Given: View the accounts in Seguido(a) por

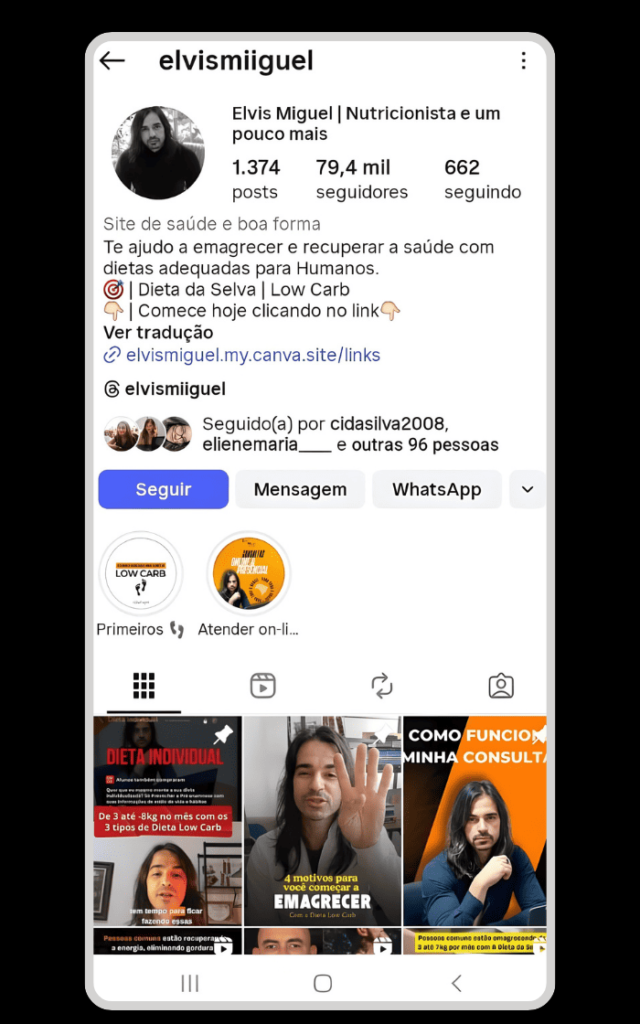Looking at the screenshot, I should tap(350, 434).
